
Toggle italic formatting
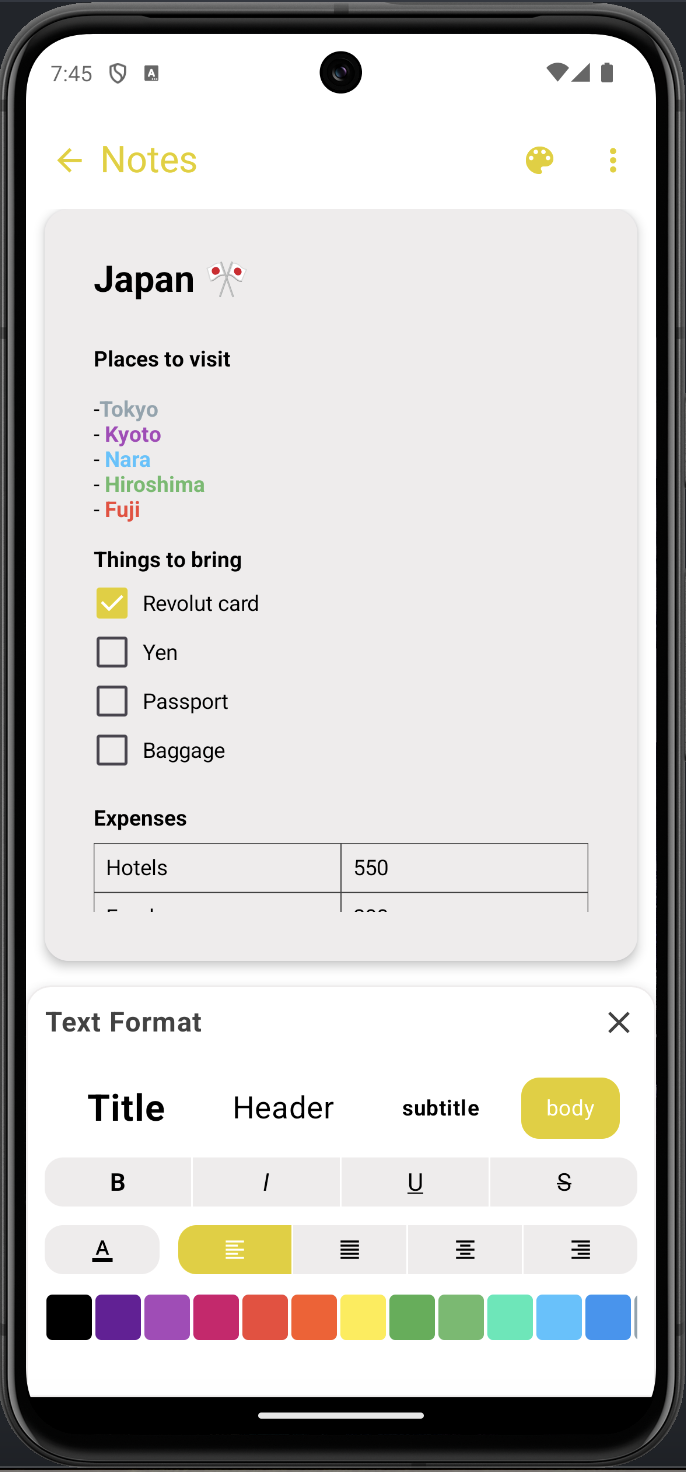[266, 1182]
